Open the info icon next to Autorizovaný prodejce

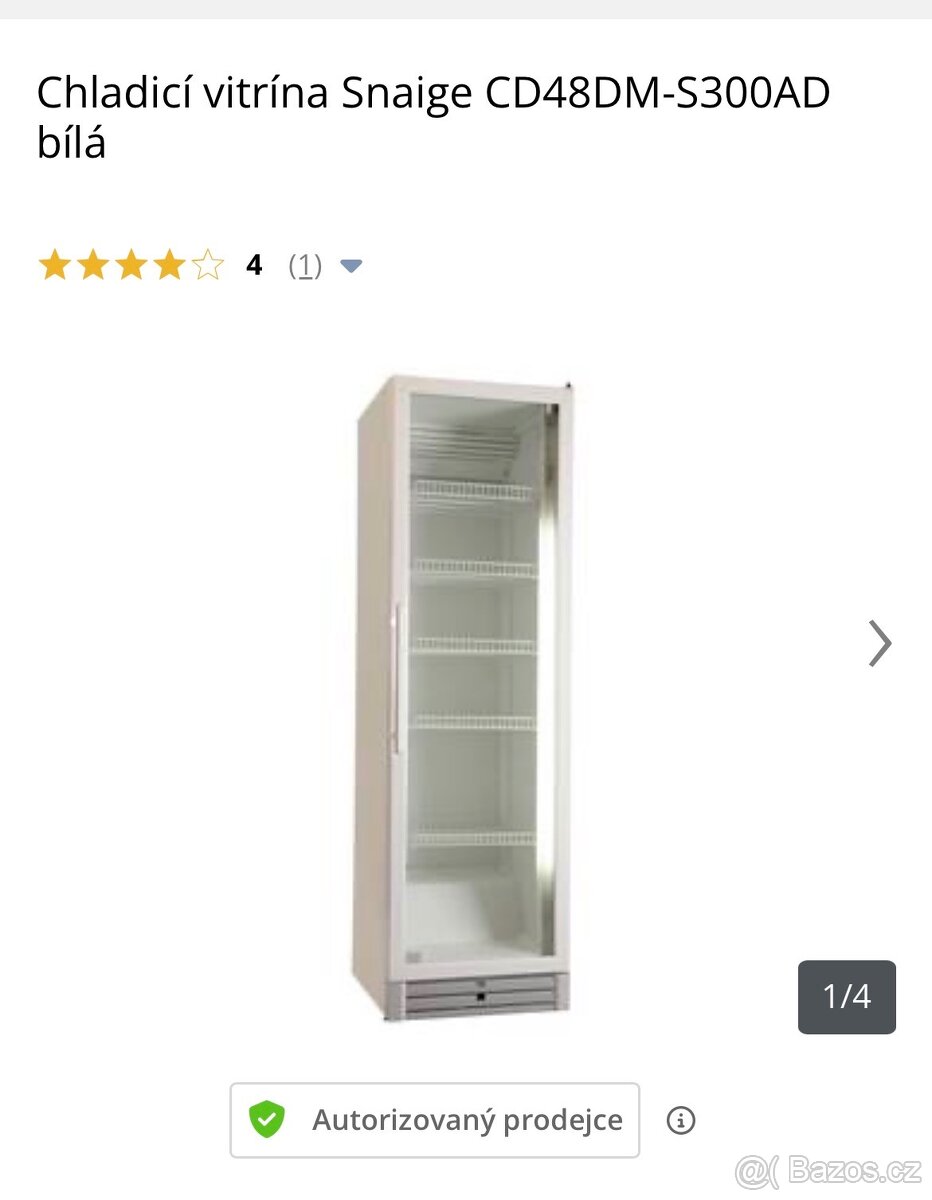pyautogui.click(x=681, y=1120)
